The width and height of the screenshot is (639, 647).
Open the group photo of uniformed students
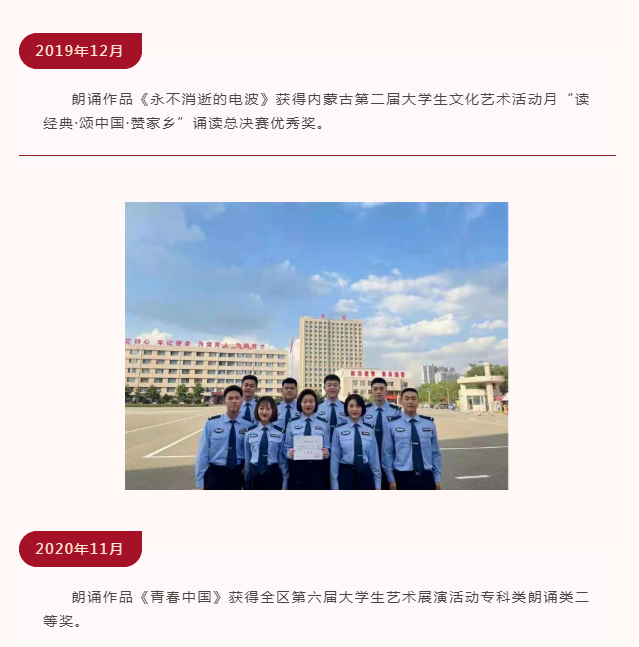click(316, 346)
